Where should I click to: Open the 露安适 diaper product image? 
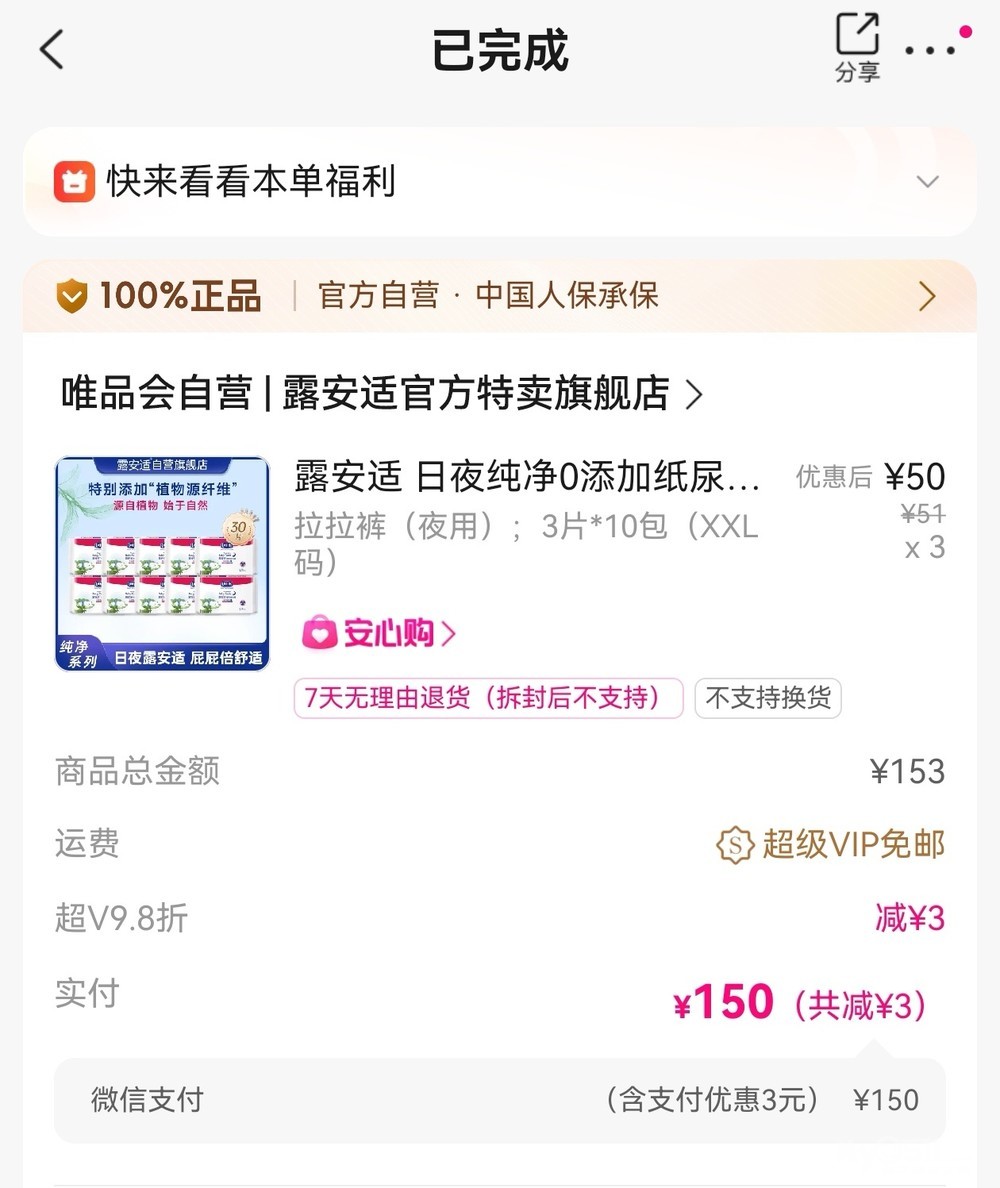point(162,563)
